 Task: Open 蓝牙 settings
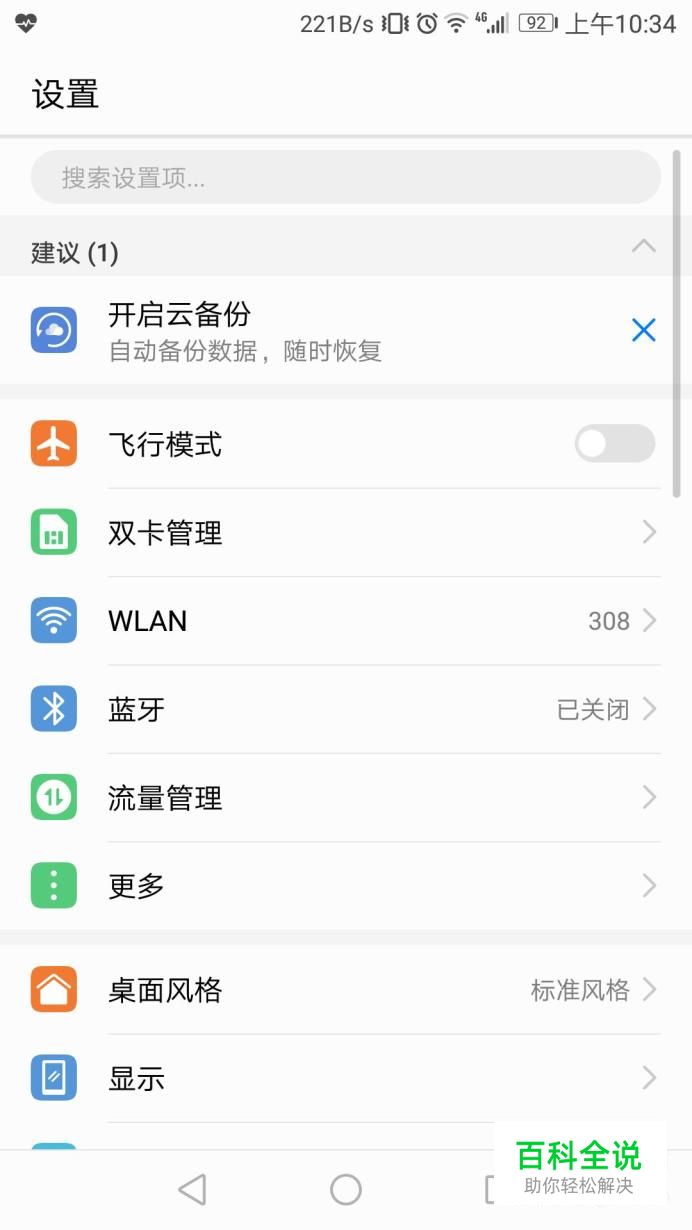click(346, 710)
